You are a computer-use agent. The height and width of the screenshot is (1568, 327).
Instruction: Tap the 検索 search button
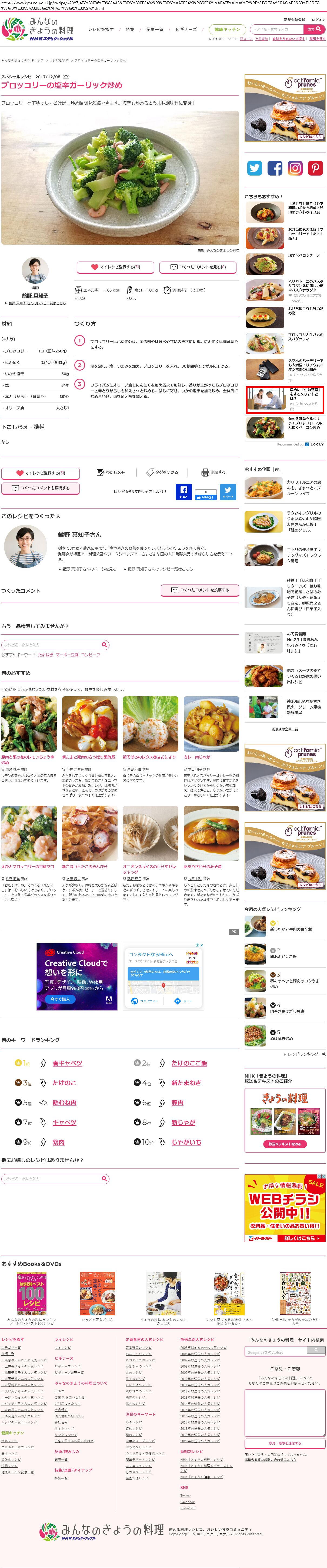(311, 29)
